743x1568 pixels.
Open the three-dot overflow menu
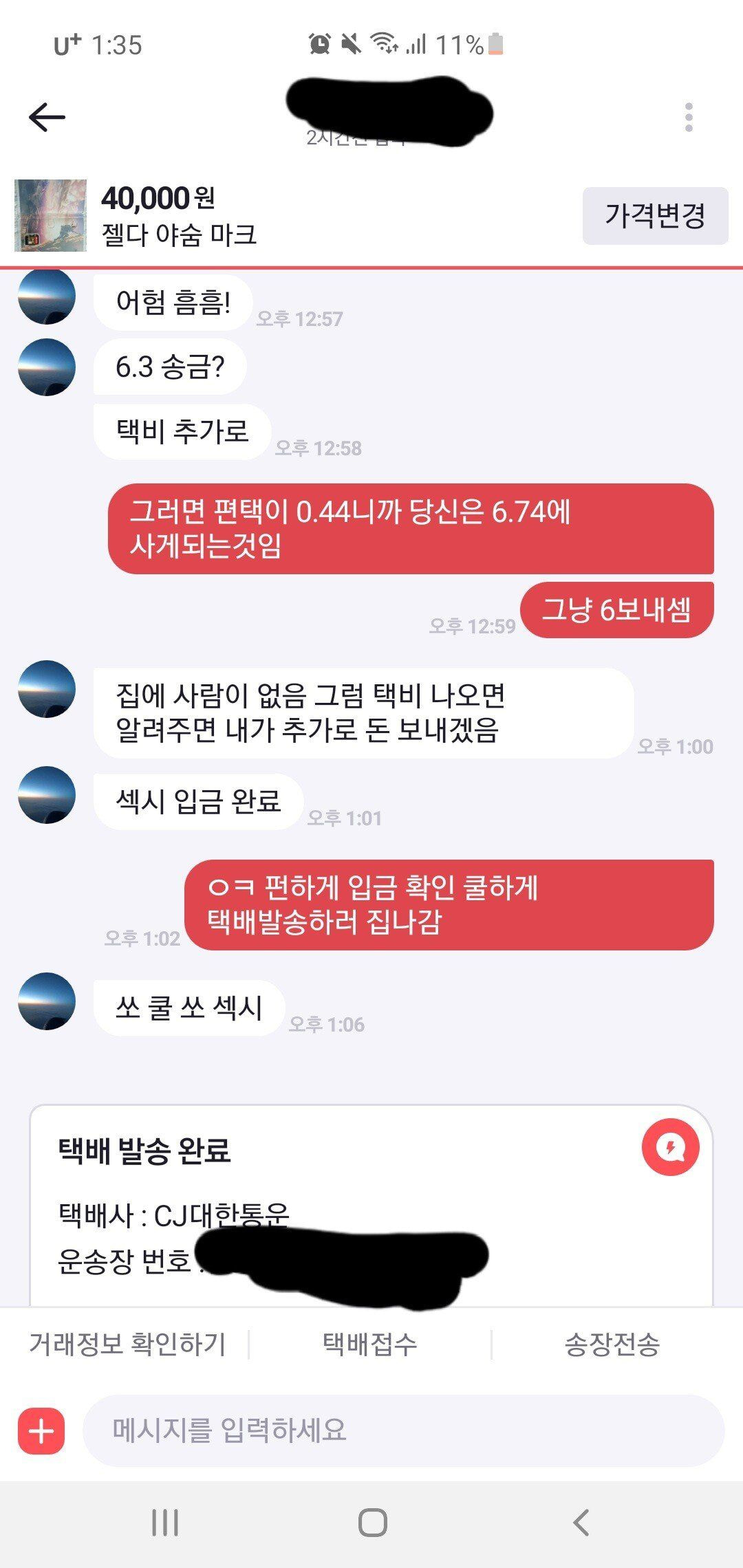pyautogui.click(x=689, y=118)
